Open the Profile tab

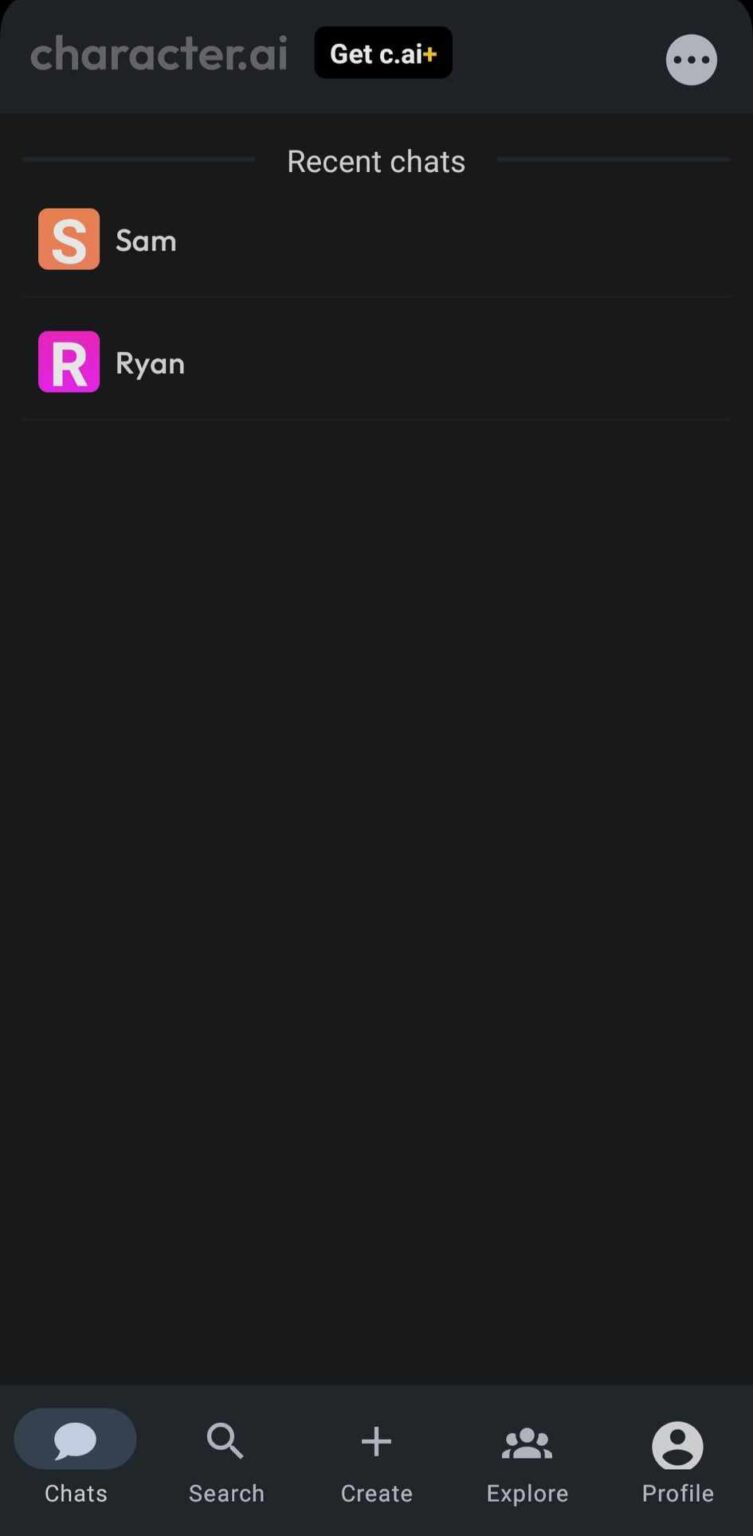tap(678, 1463)
